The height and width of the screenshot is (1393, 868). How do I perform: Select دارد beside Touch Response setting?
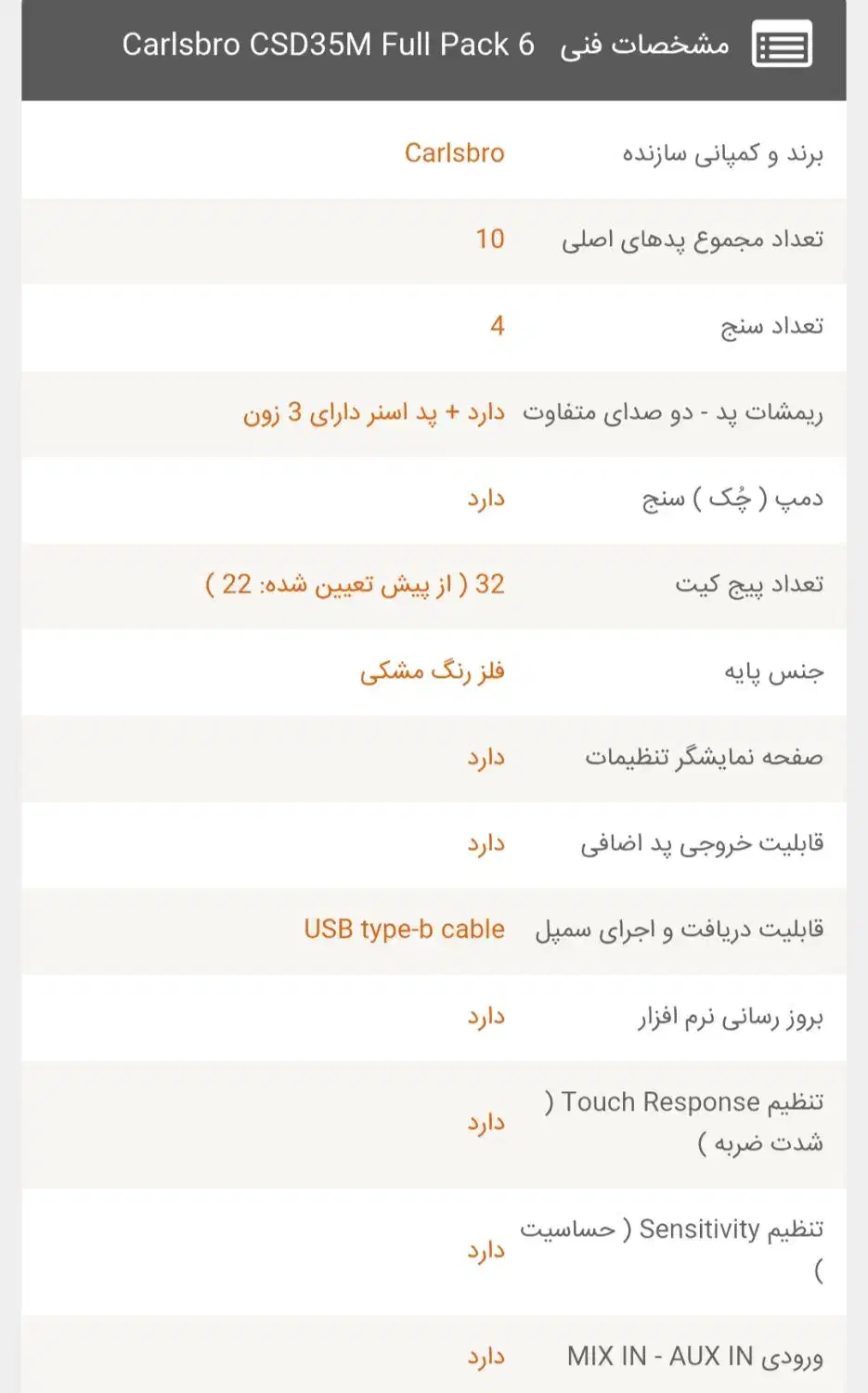pyautogui.click(x=485, y=1121)
